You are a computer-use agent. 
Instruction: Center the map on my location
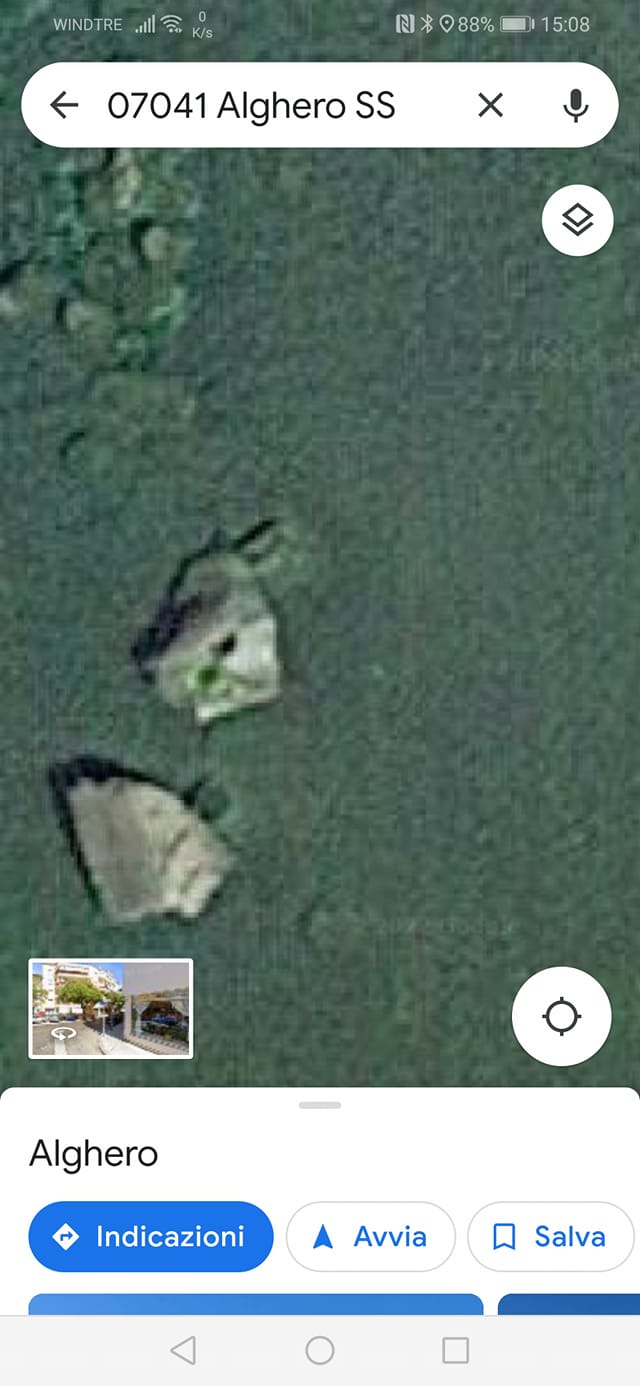[561, 1016]
